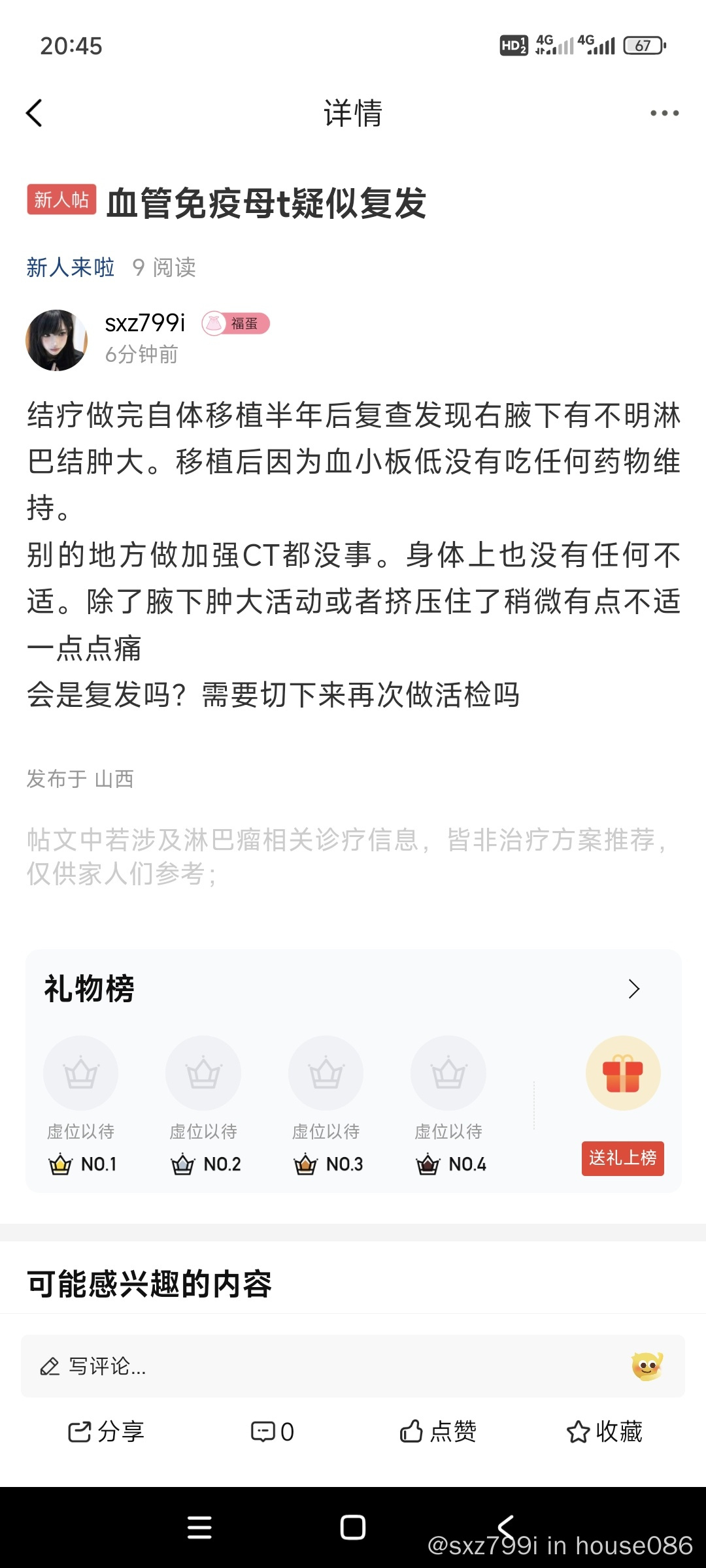
Task: Open the emoji picker in comment bar
Action: (647, 1366)
